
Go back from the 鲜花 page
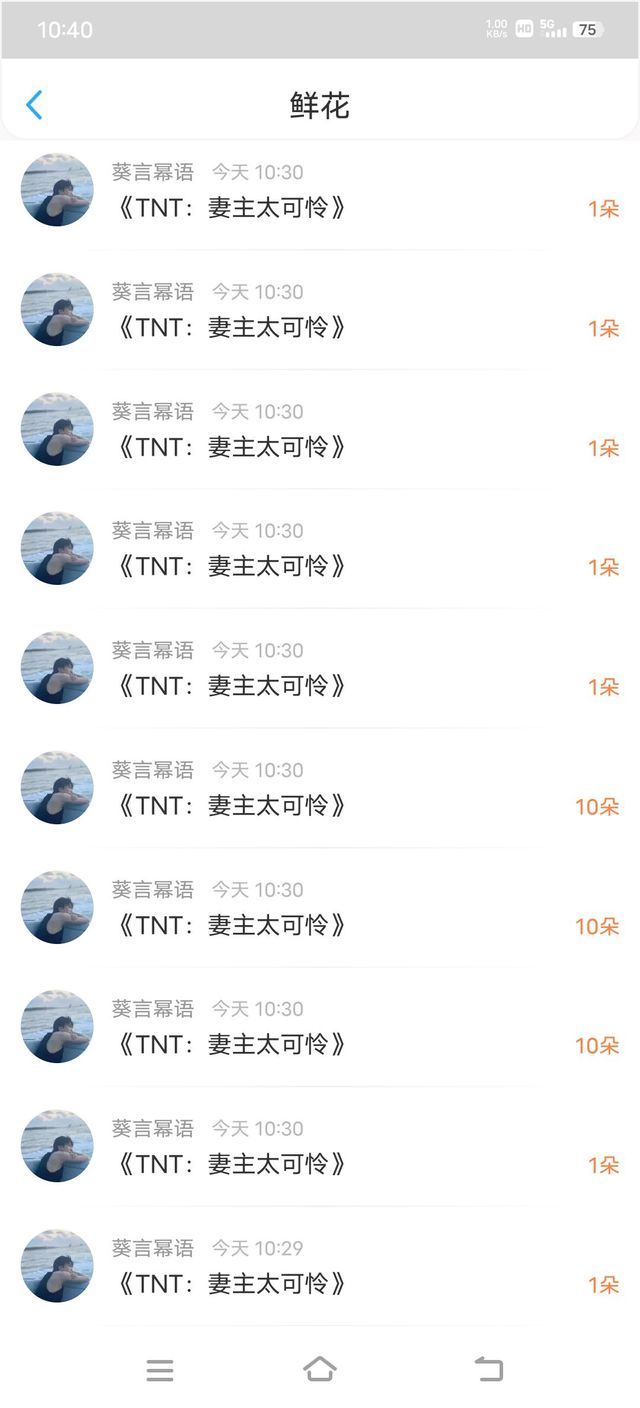(x=34, y=105)
